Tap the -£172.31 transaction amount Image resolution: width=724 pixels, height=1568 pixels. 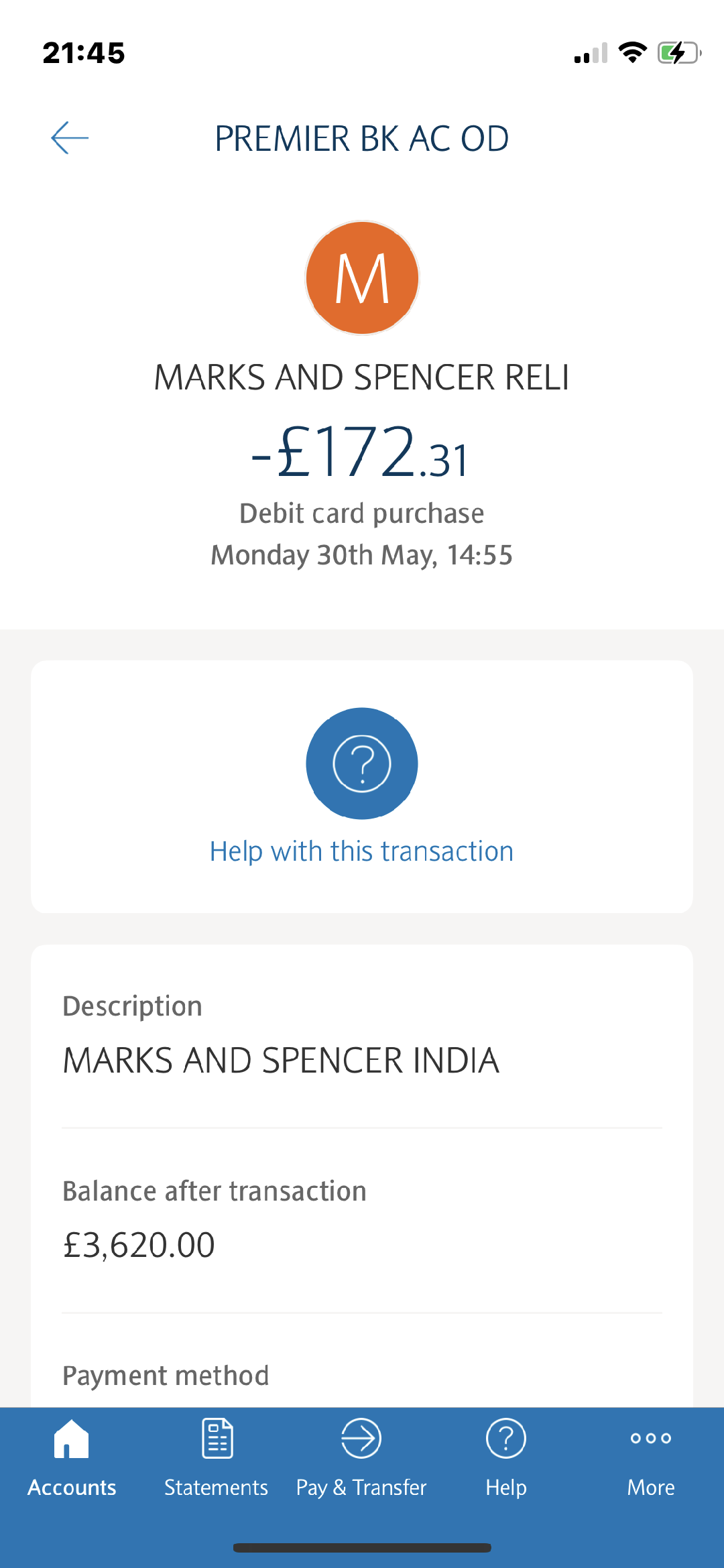361,453
